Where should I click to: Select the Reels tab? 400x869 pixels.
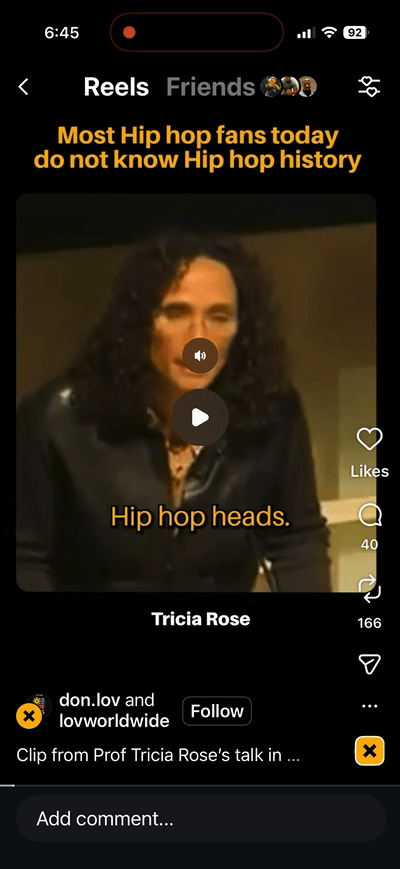[x=116, y=87]
